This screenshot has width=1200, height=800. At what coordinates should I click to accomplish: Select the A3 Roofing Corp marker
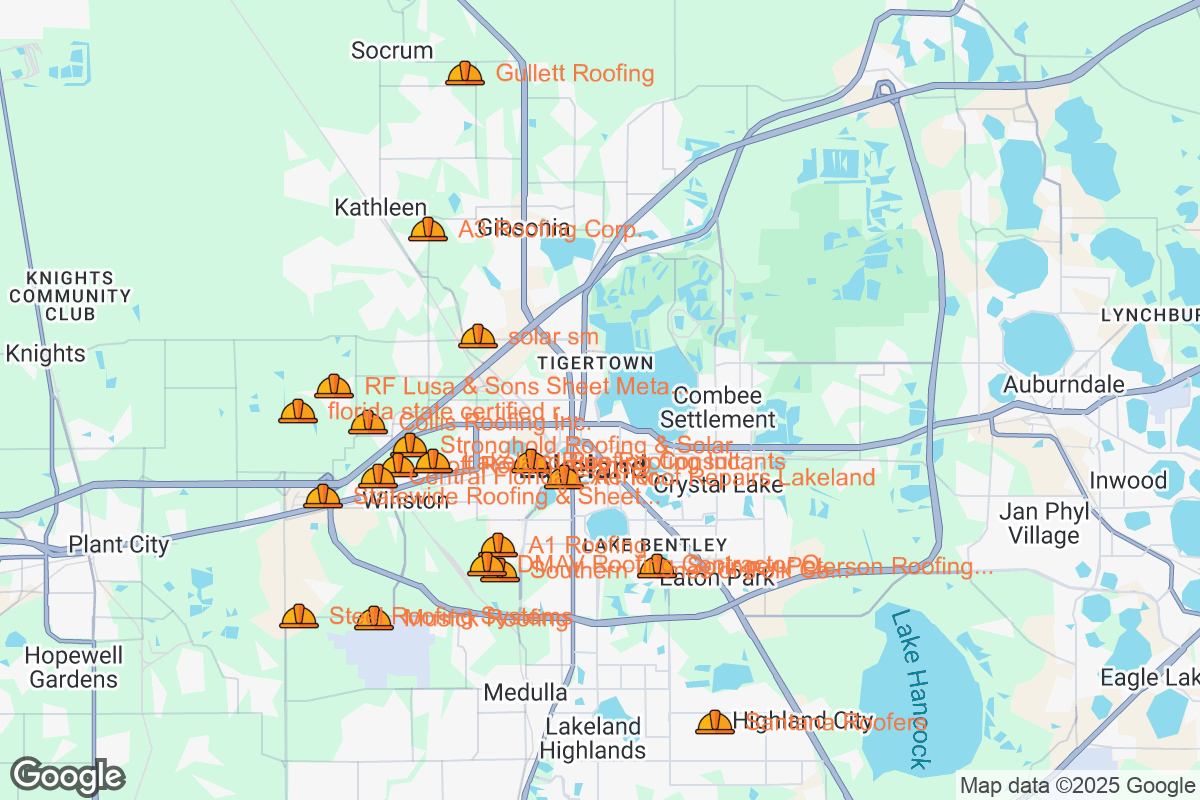(x=428, y=230)
